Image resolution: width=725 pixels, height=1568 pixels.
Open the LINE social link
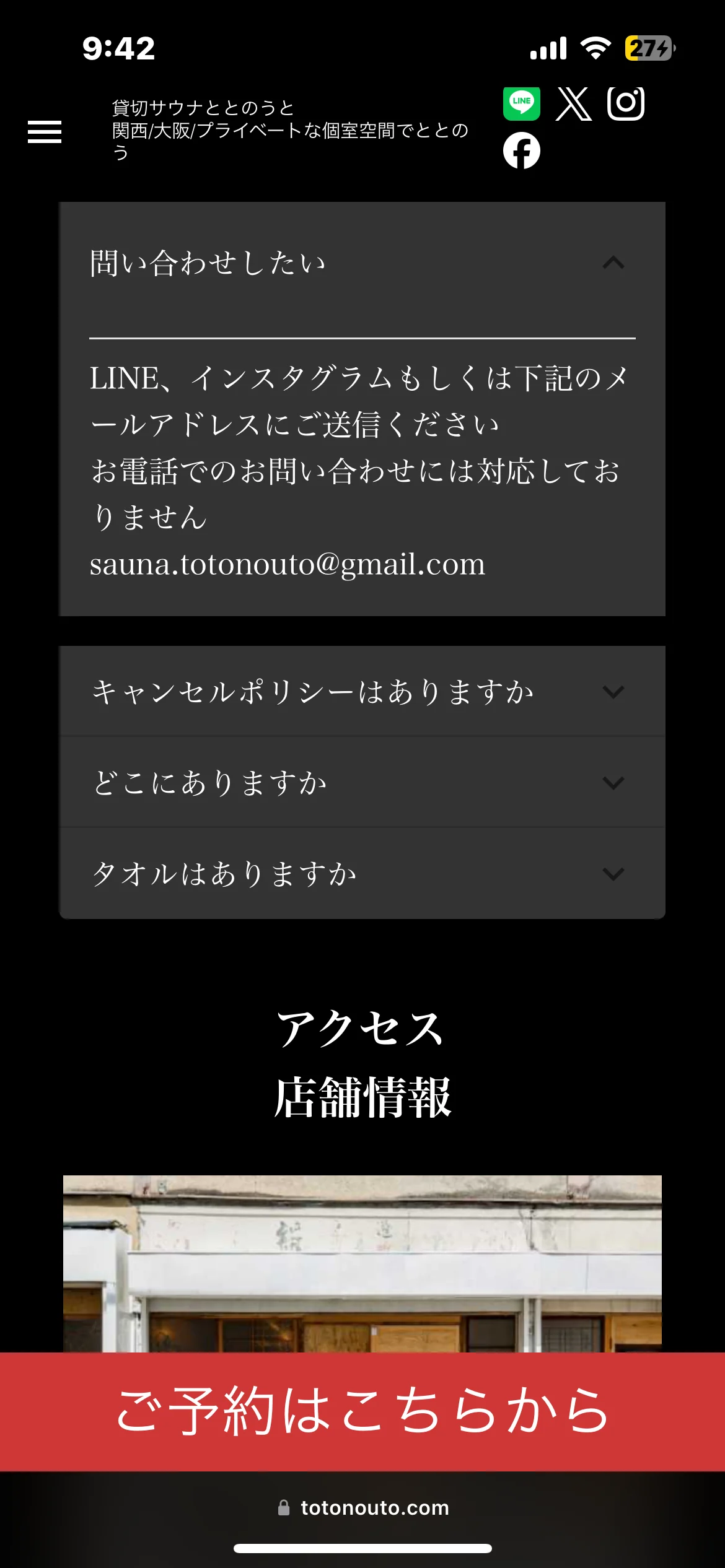point(521,103)
